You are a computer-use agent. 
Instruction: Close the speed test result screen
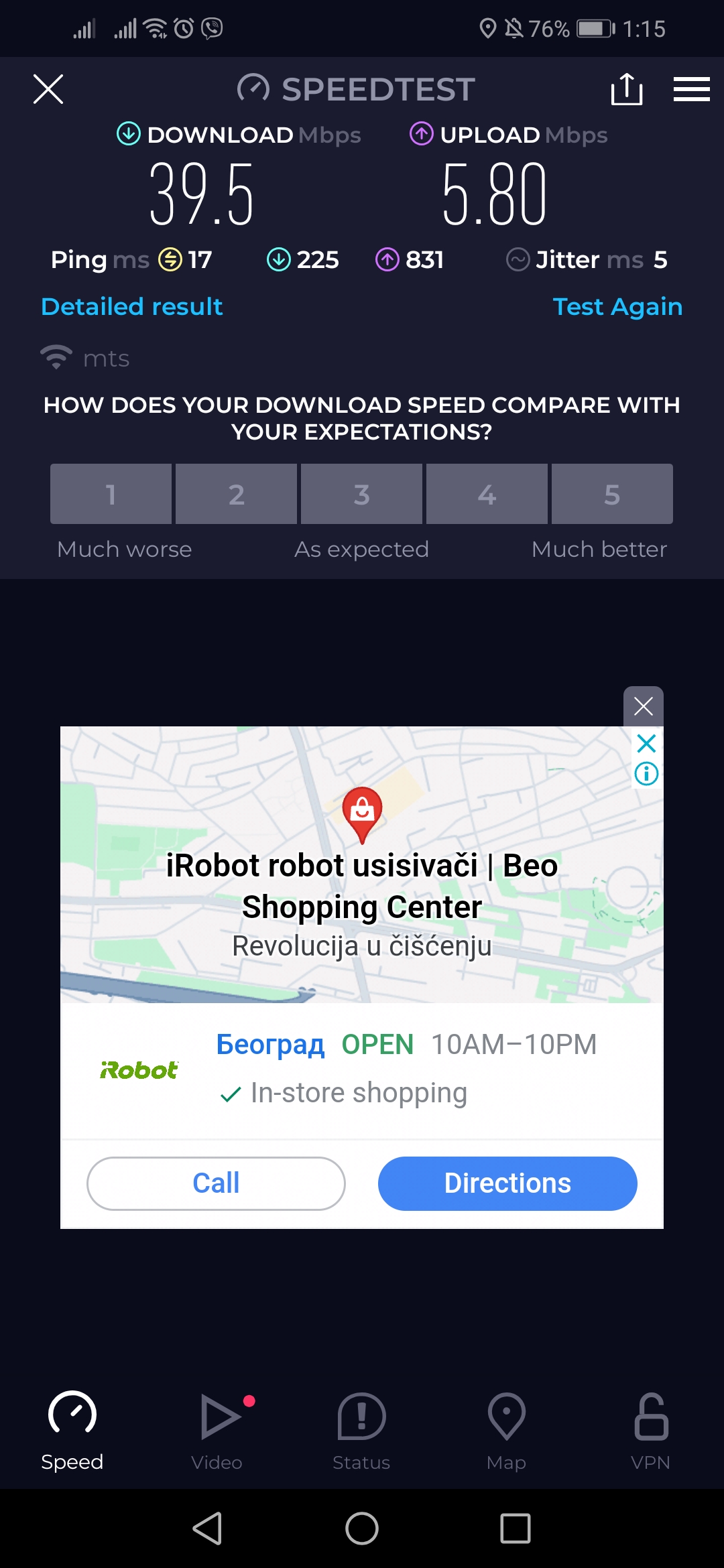click(x=48, y=89)
